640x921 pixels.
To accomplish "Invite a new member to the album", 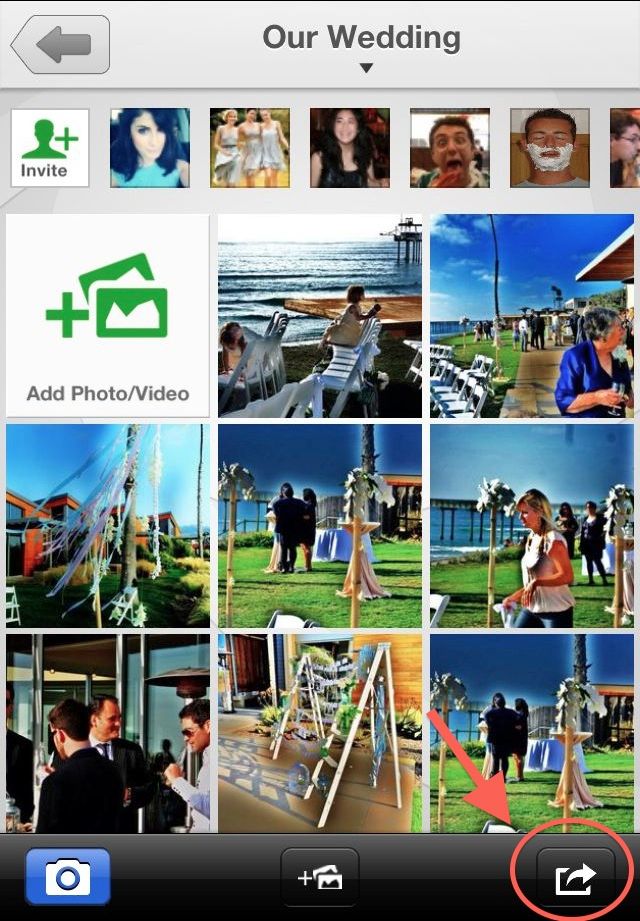I will [49, 148].
